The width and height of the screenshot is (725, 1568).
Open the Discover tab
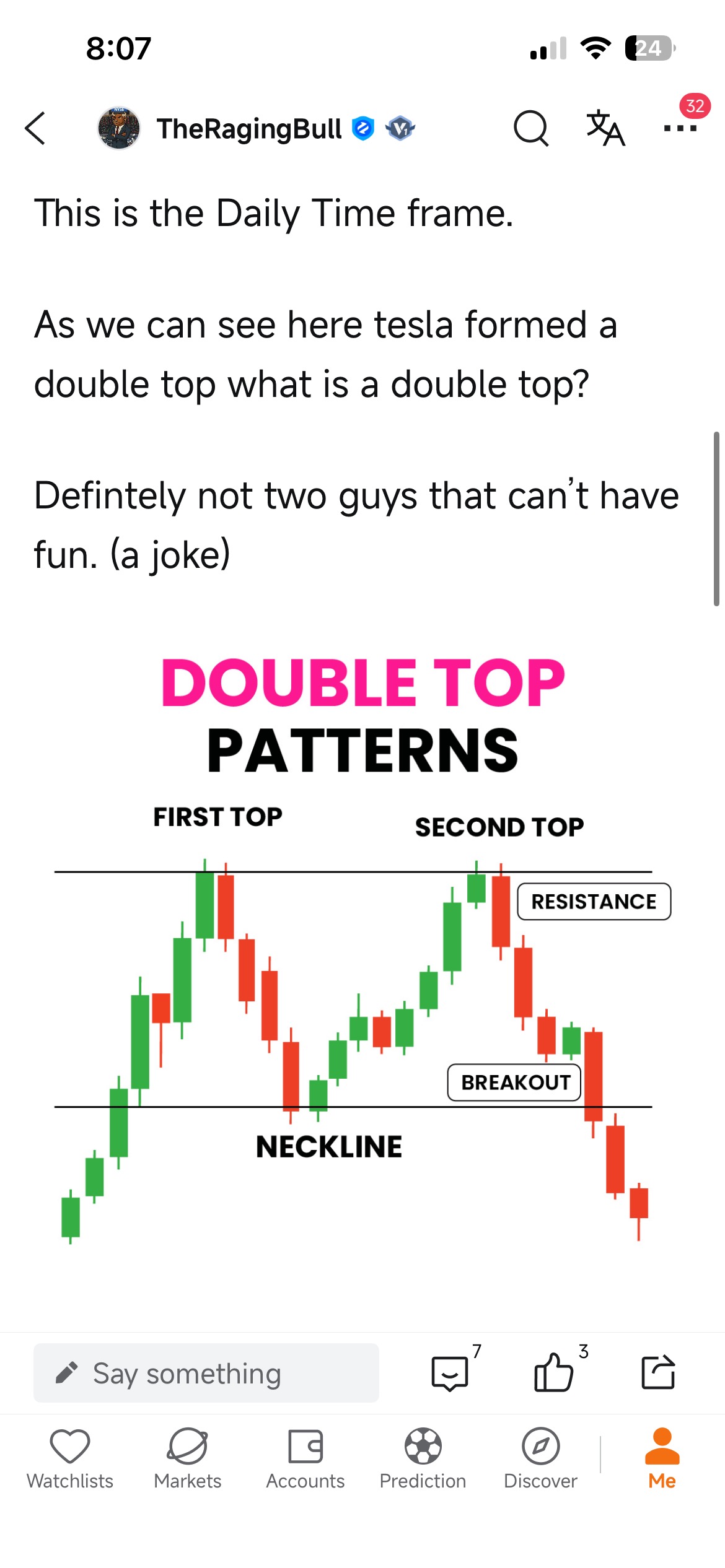point(540,1459)
